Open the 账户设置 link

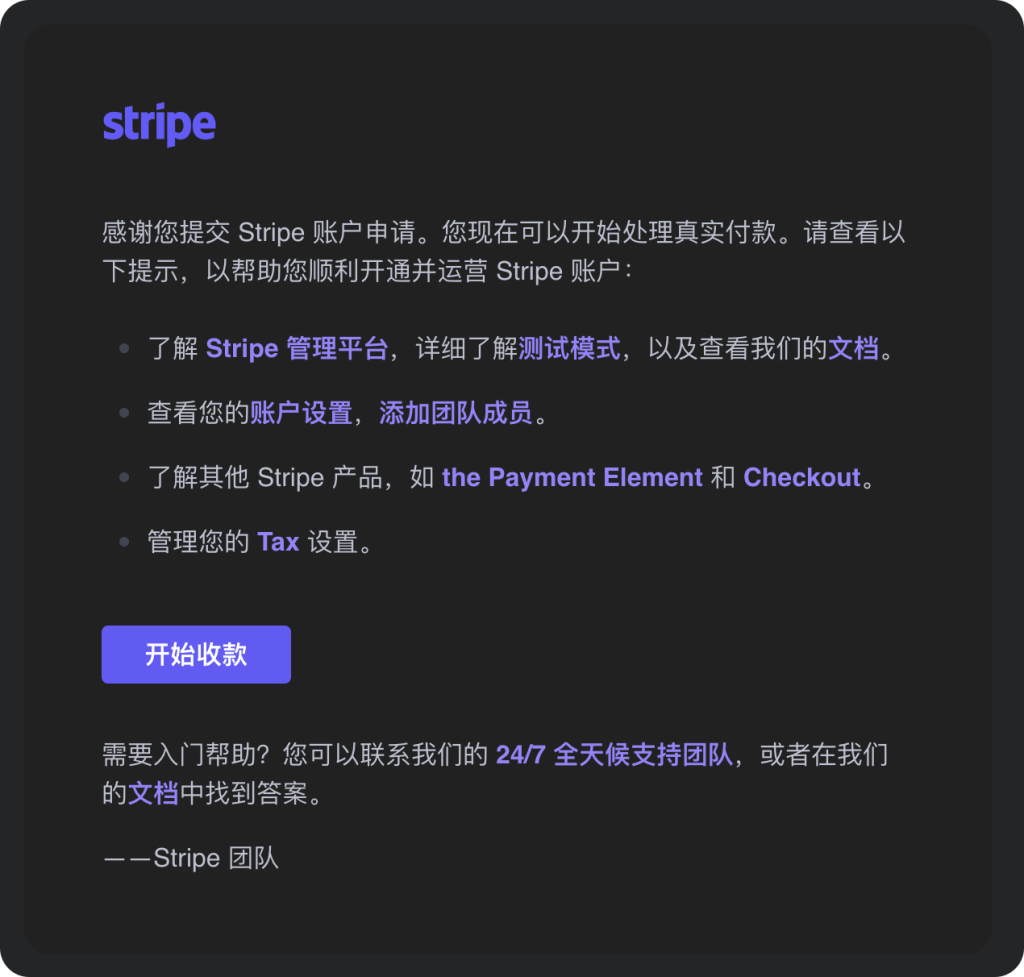(301, 413)
